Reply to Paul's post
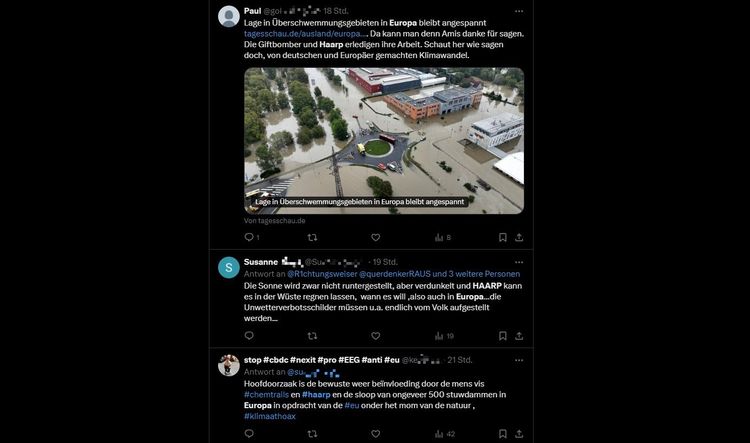Viewport: 750px width, 443px height. (x=249, y=237)
